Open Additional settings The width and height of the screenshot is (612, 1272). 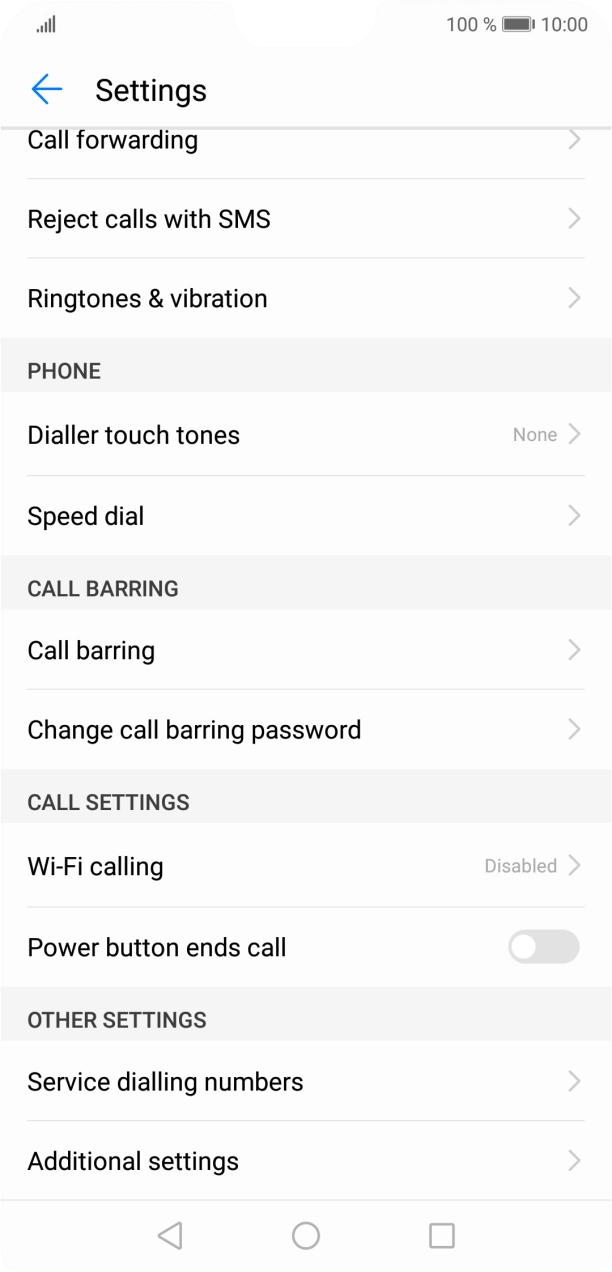click(306, 1161)
